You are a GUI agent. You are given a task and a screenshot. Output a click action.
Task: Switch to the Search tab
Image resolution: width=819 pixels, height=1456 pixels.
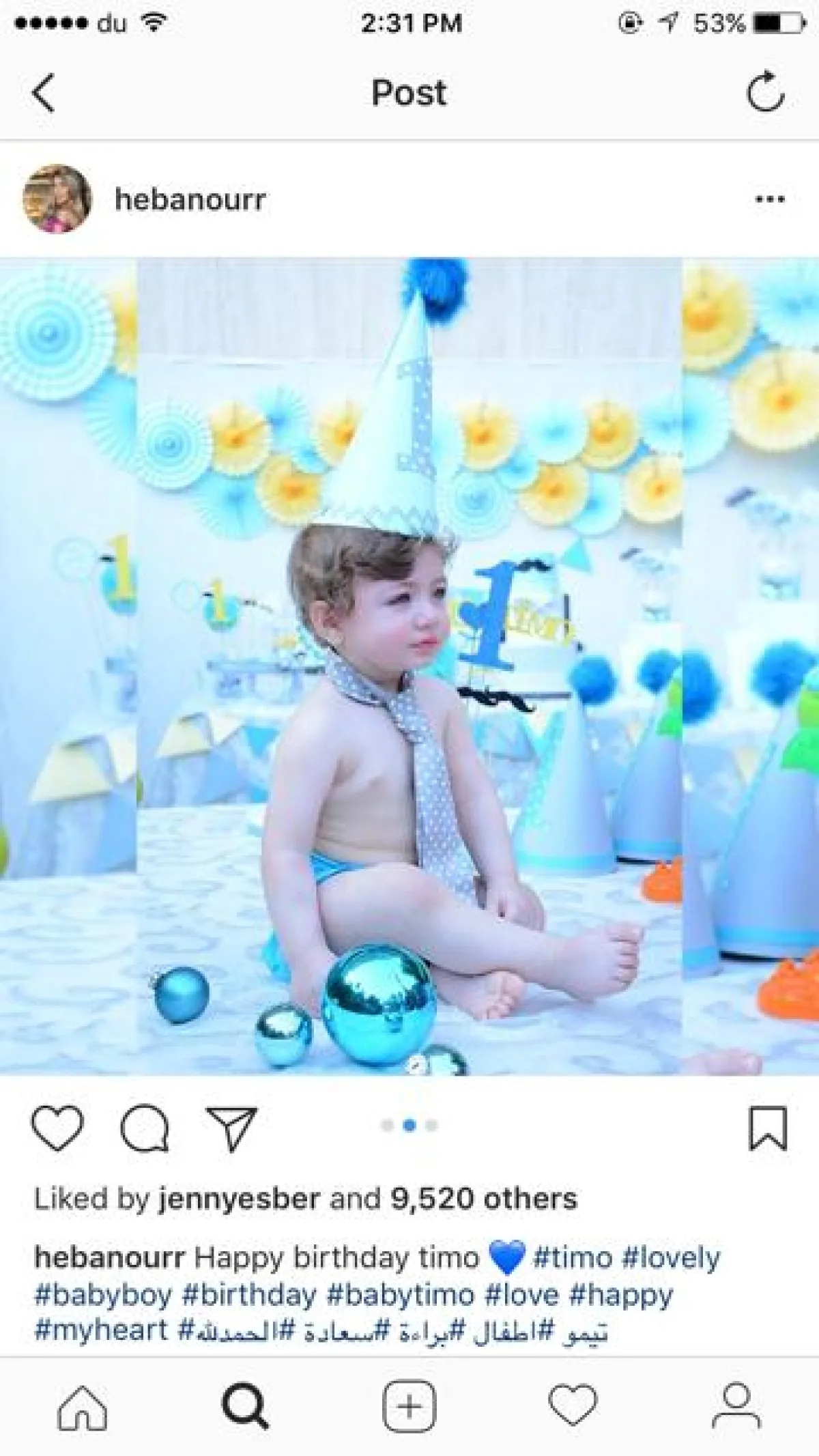coord(245,1407)
